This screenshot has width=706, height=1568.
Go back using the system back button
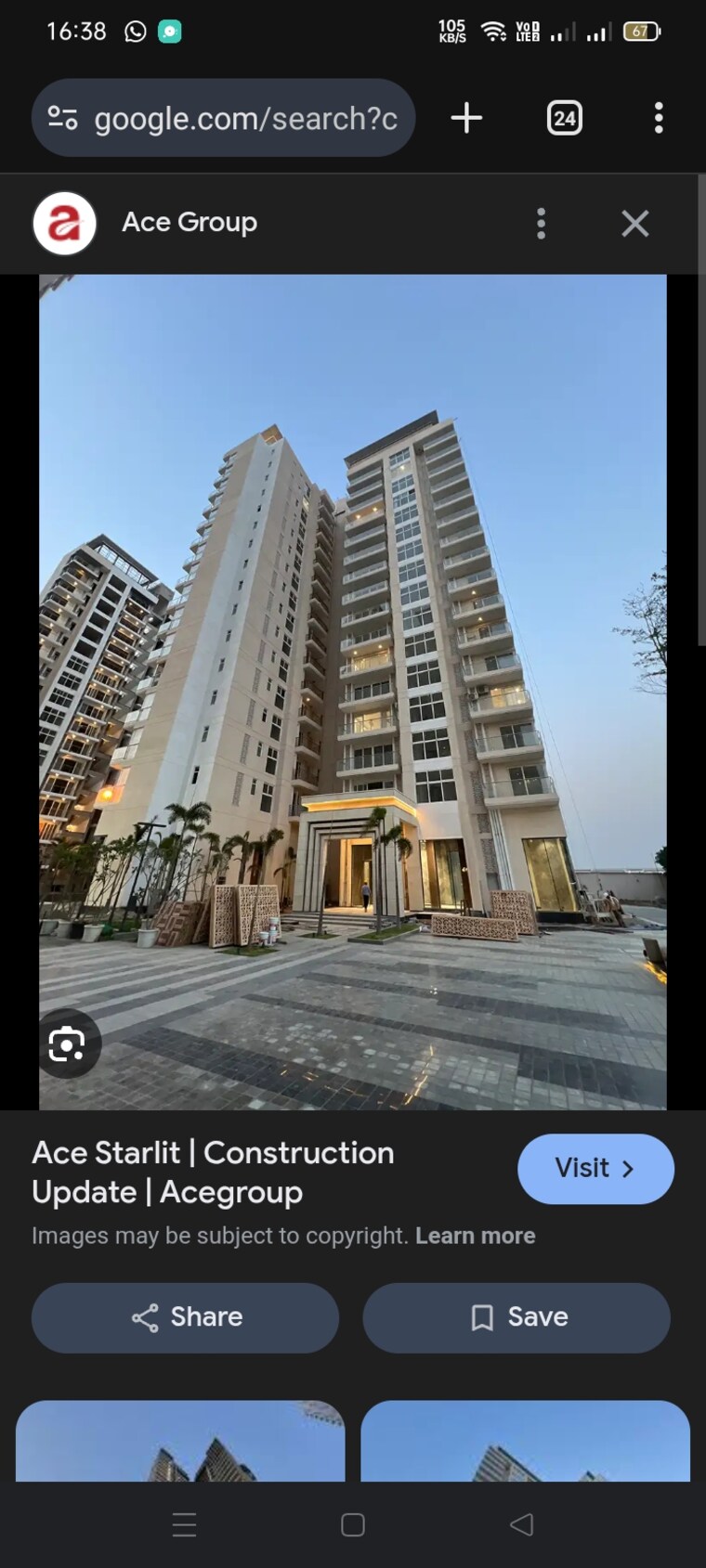[522, 1524]
